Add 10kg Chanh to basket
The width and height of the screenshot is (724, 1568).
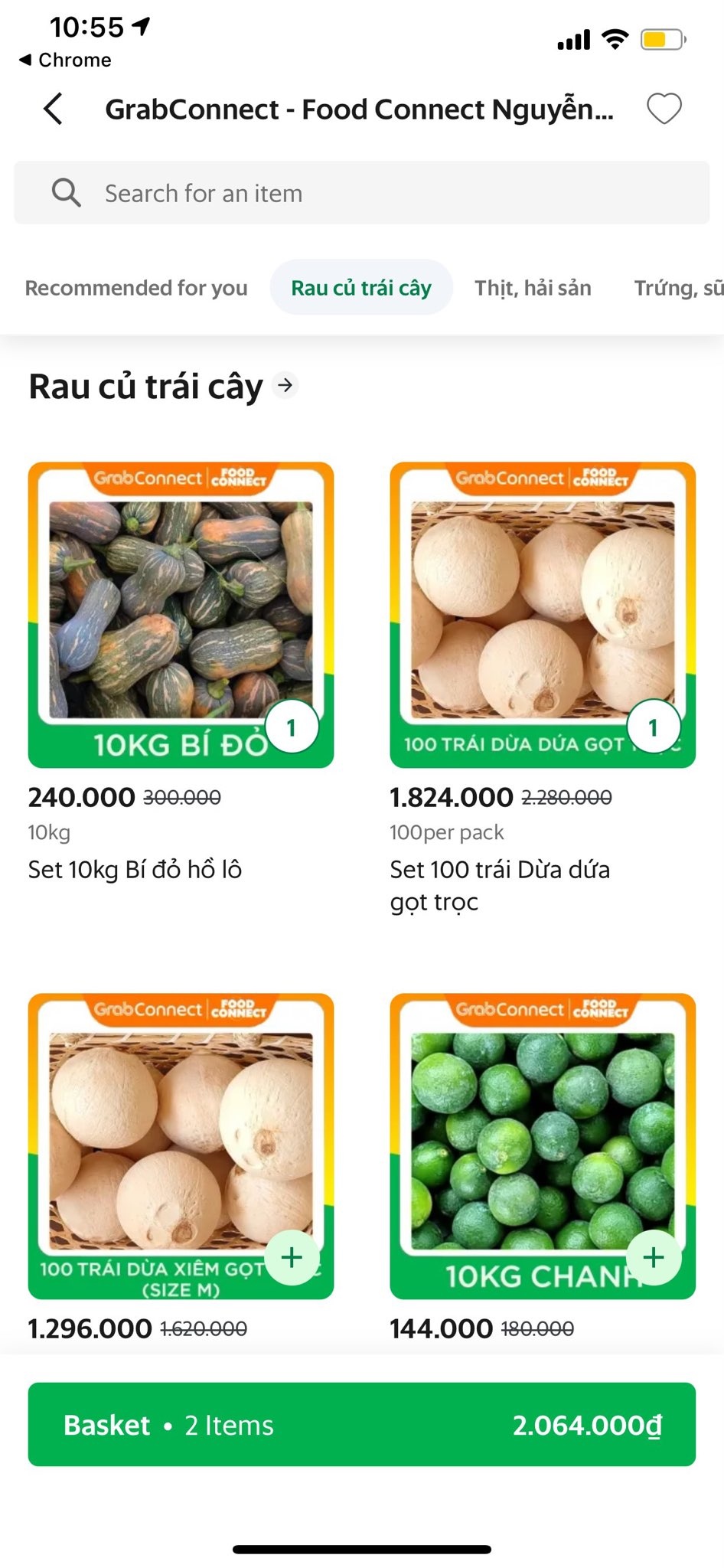[653, 1257]
